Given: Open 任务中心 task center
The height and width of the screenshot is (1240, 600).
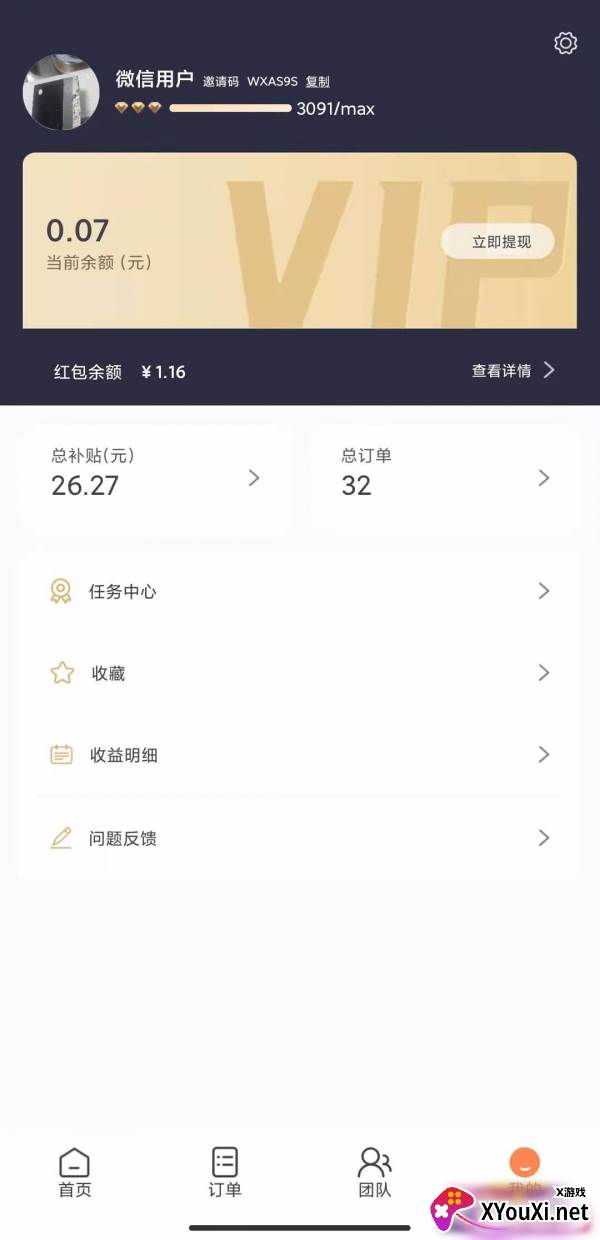Looking at the screenshot, I should click(298, 591).
